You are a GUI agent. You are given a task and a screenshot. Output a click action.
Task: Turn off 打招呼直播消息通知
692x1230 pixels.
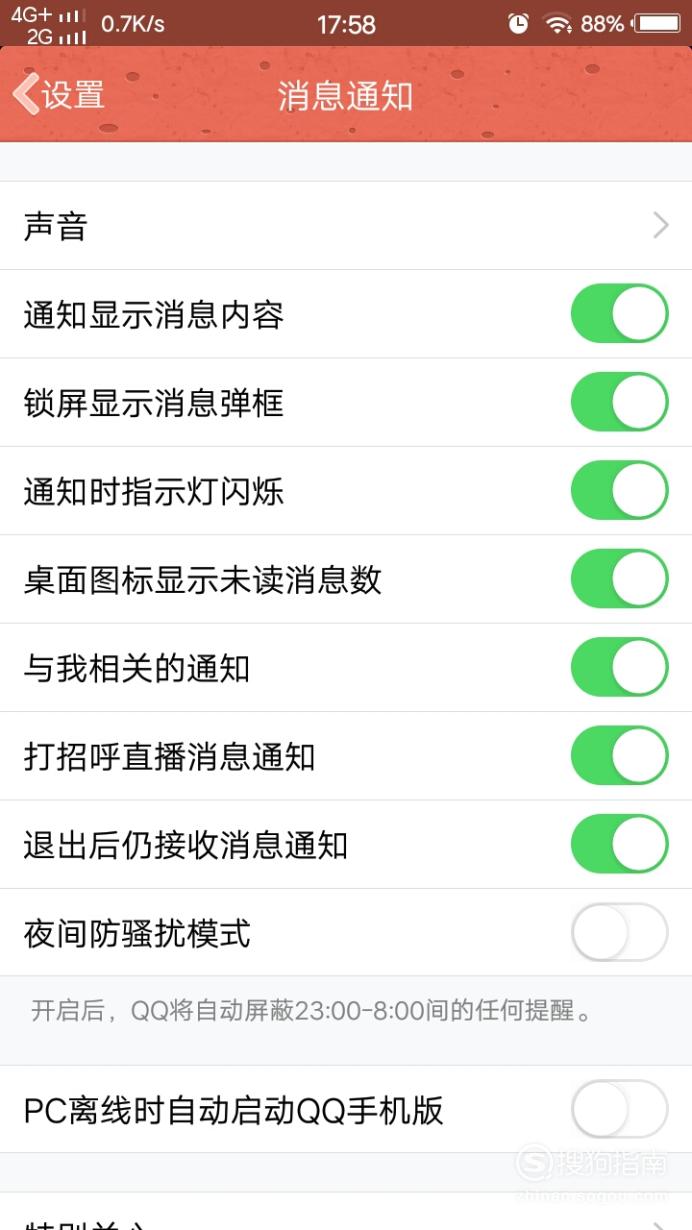(x=619, y=755)
